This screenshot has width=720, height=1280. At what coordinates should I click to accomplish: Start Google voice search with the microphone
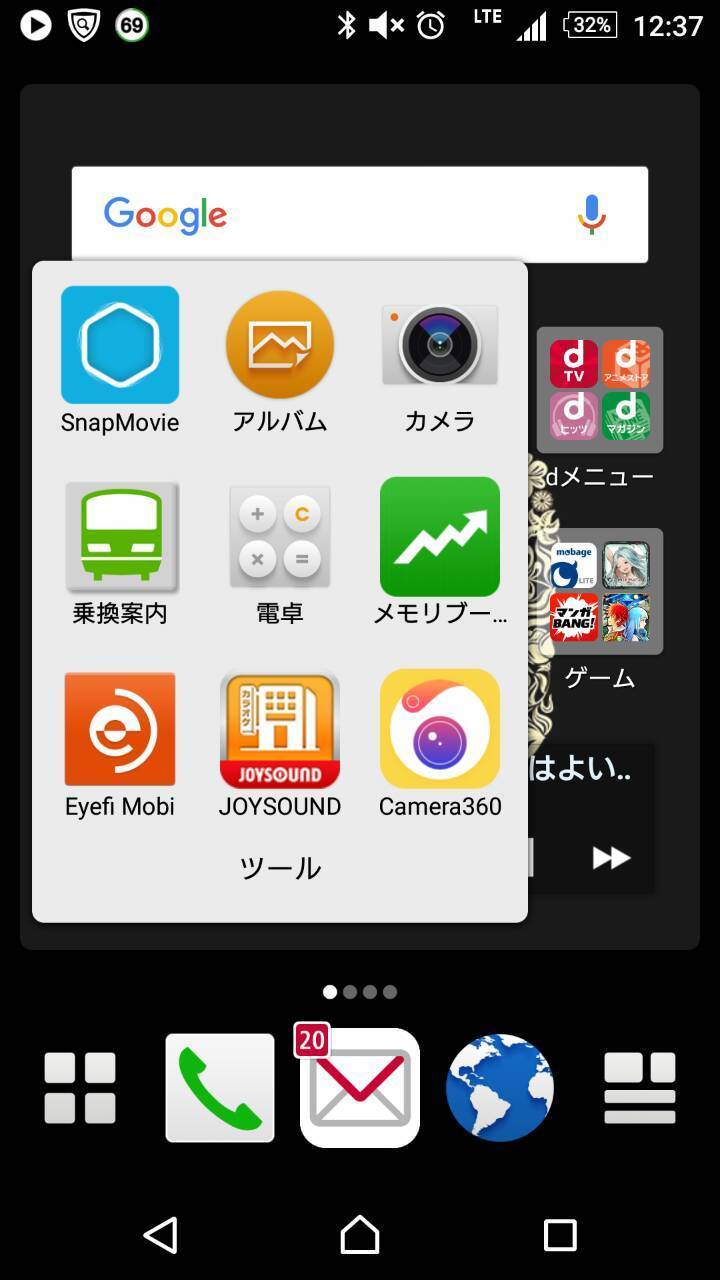coord(592,214)
